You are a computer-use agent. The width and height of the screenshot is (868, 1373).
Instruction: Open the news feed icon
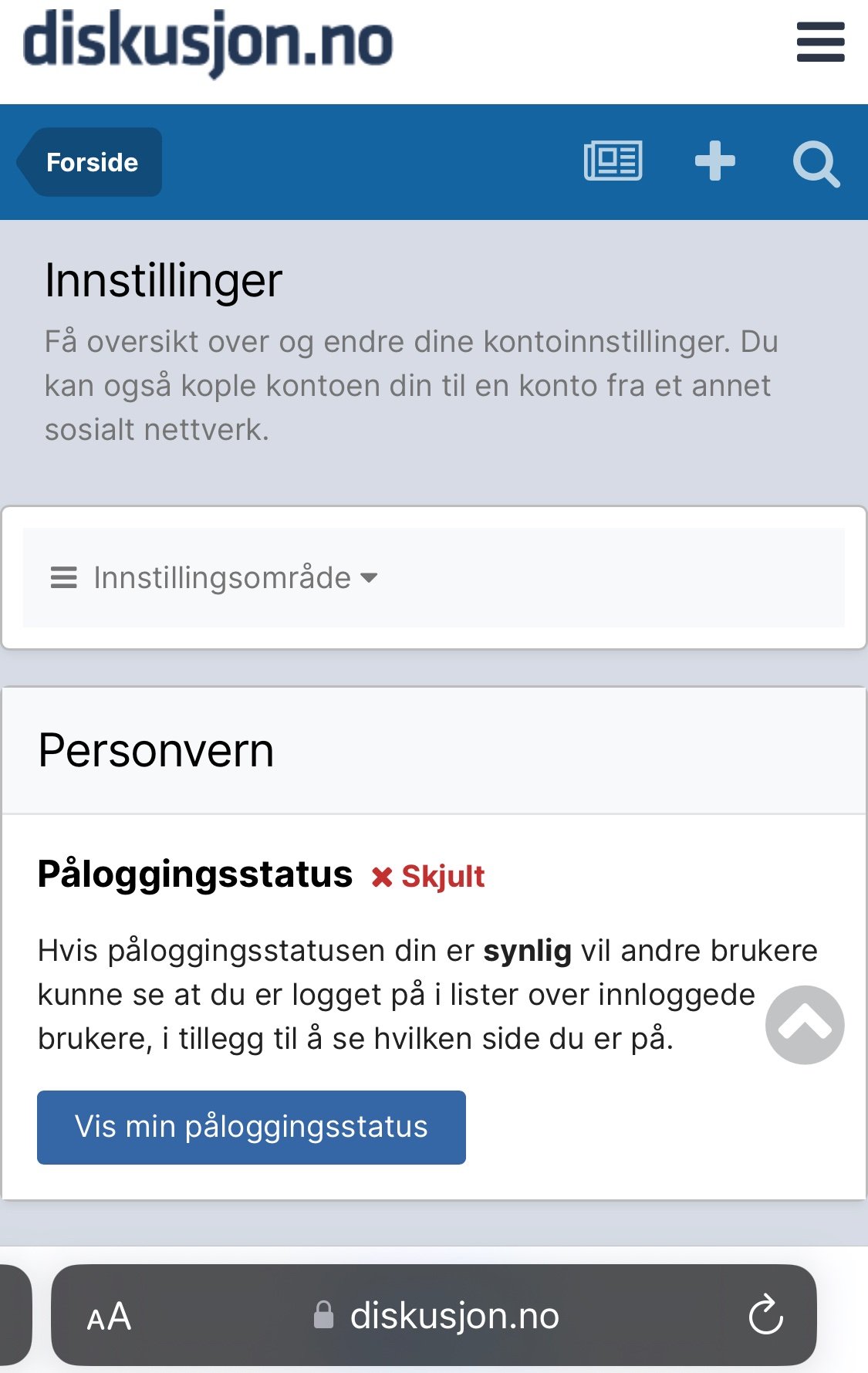613,161
